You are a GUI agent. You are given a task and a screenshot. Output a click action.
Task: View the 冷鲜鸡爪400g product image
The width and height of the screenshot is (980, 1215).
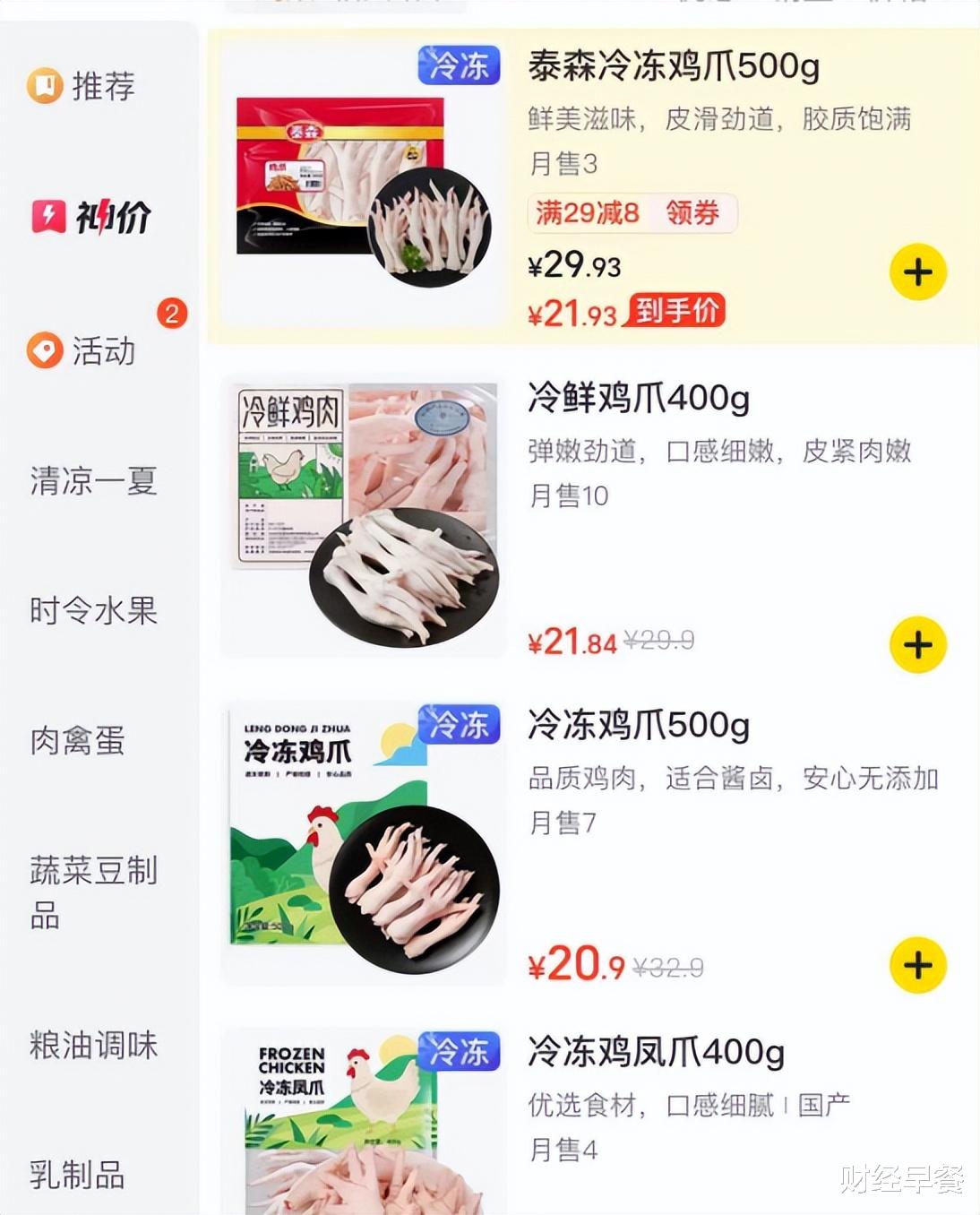coord(363,517)
